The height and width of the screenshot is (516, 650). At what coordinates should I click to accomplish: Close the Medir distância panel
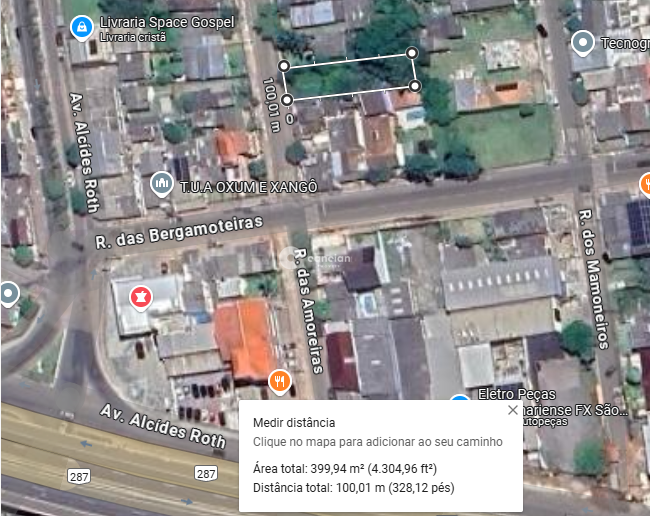click(513, 410)
